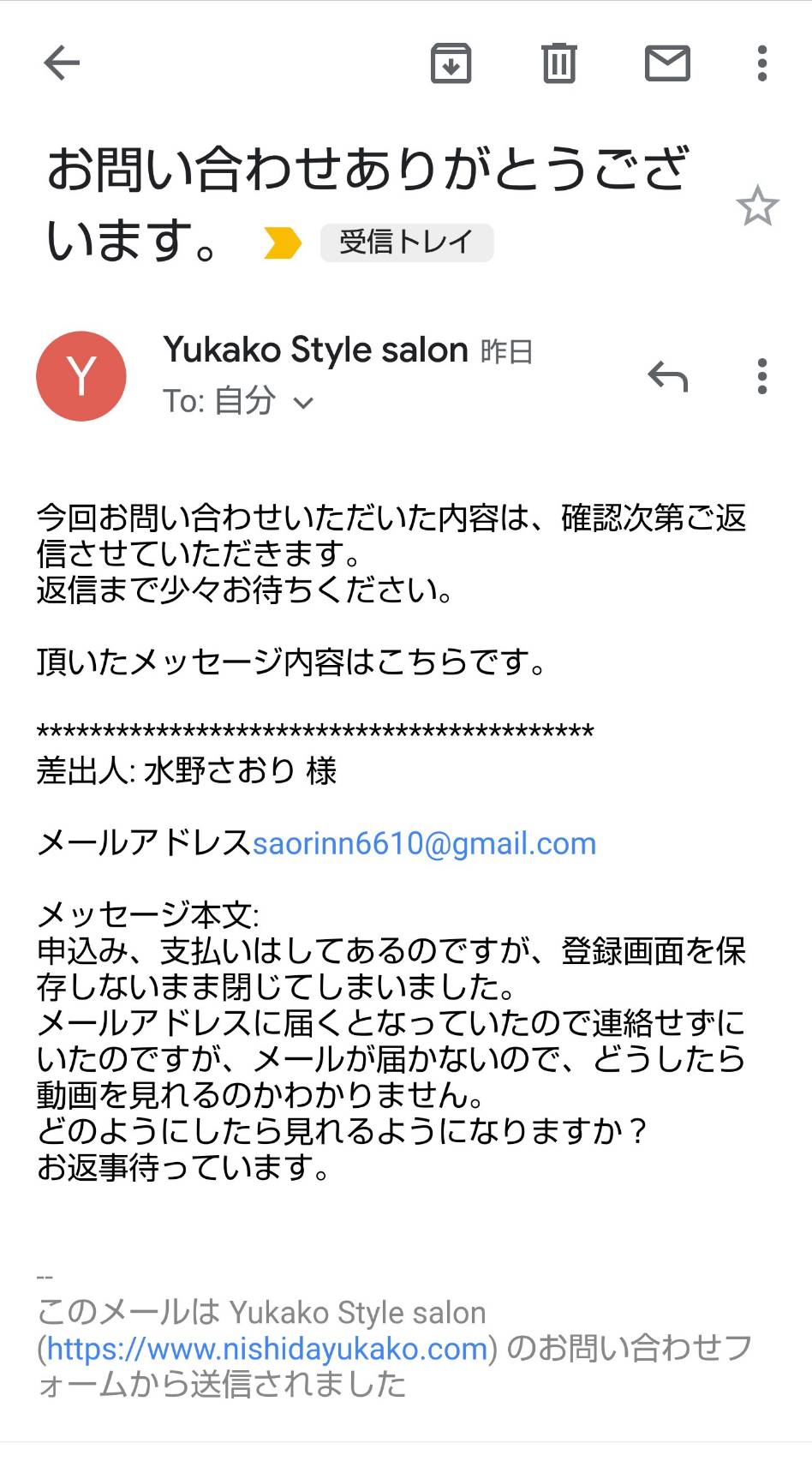Mark the email as unread
Image resolution: width=812 pixels, height=1479 pixels.
667,63
